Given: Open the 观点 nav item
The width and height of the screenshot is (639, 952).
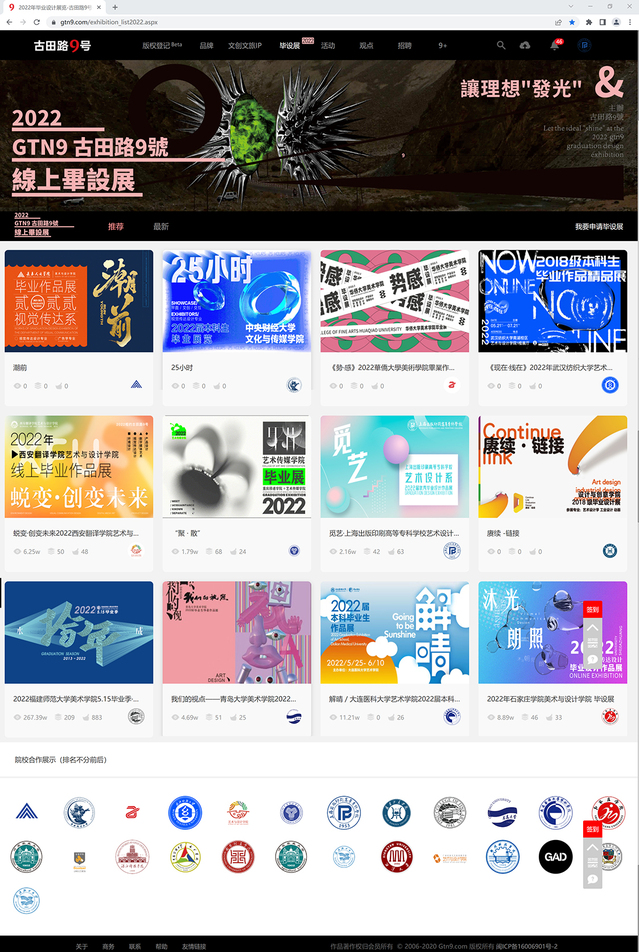Looking at the screenshot, I should (366, 45).
